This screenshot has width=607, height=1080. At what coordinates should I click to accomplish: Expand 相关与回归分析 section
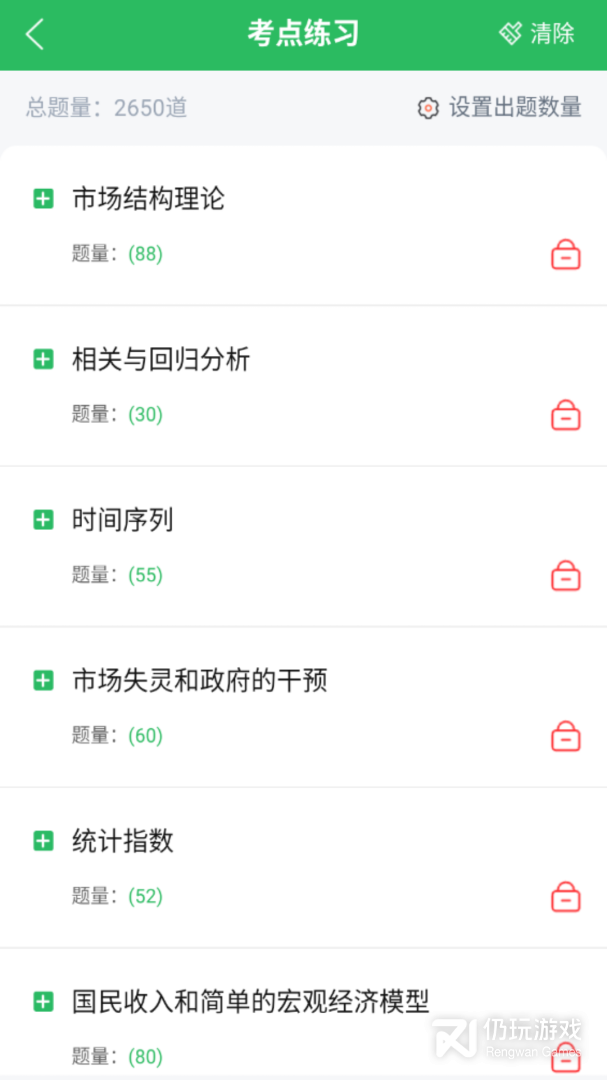click(43, 360)
